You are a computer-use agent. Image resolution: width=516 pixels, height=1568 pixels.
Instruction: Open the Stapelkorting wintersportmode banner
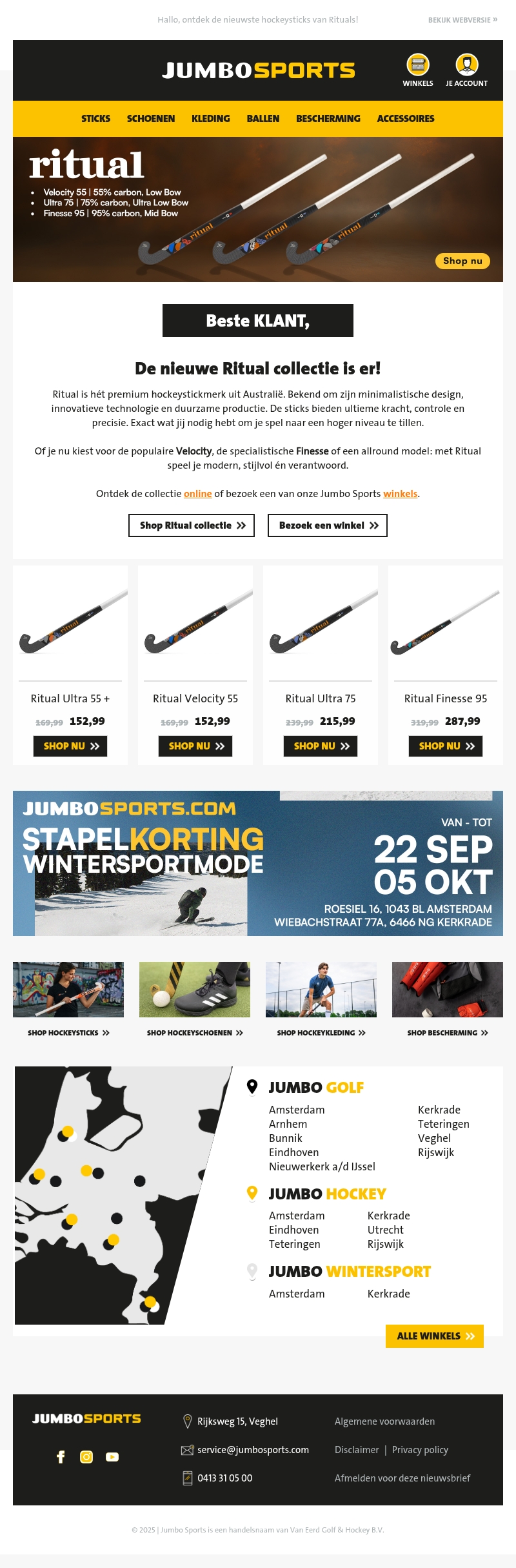coord(258,863)
